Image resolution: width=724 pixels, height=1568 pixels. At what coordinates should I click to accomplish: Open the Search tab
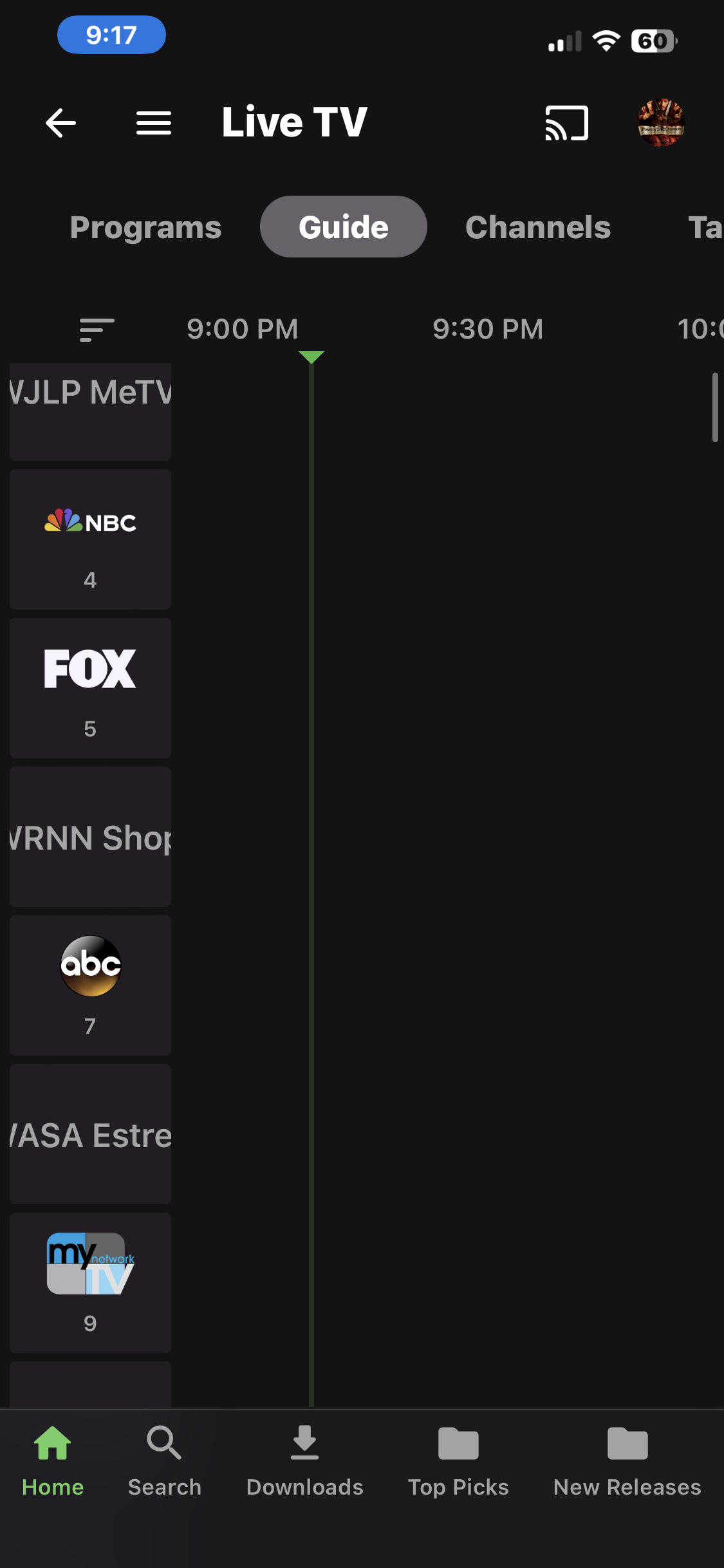[x=164, y=1460]
